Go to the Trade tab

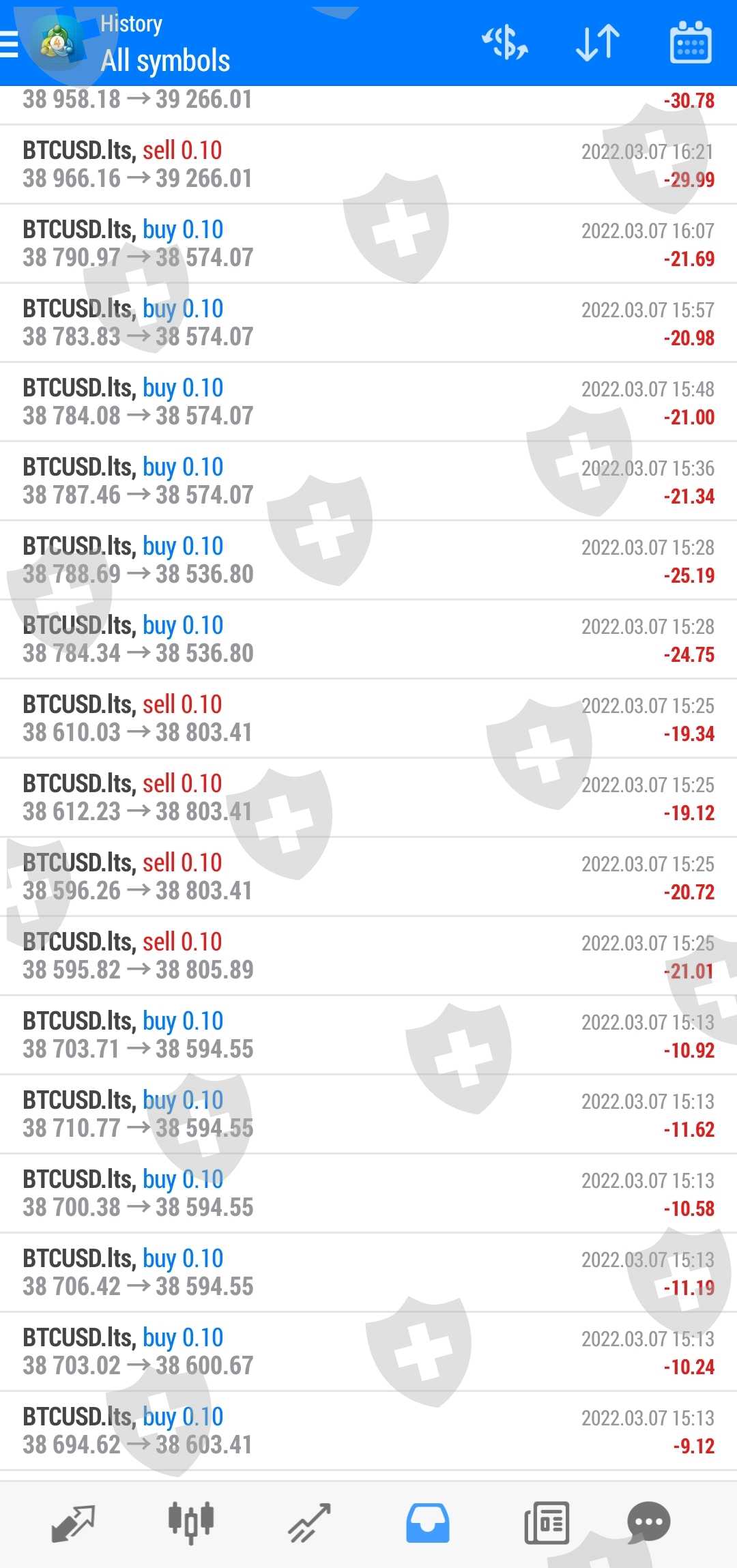pyautogui.click(x=309, y=1523)
